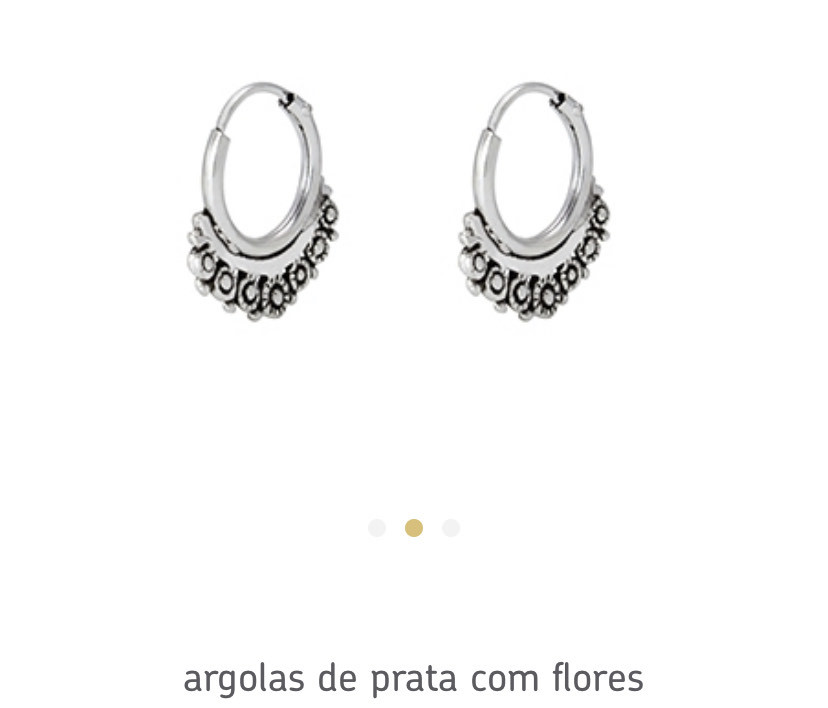
Task: Select the highlighted gold indicator dot
Action: [x=414, y=528]
